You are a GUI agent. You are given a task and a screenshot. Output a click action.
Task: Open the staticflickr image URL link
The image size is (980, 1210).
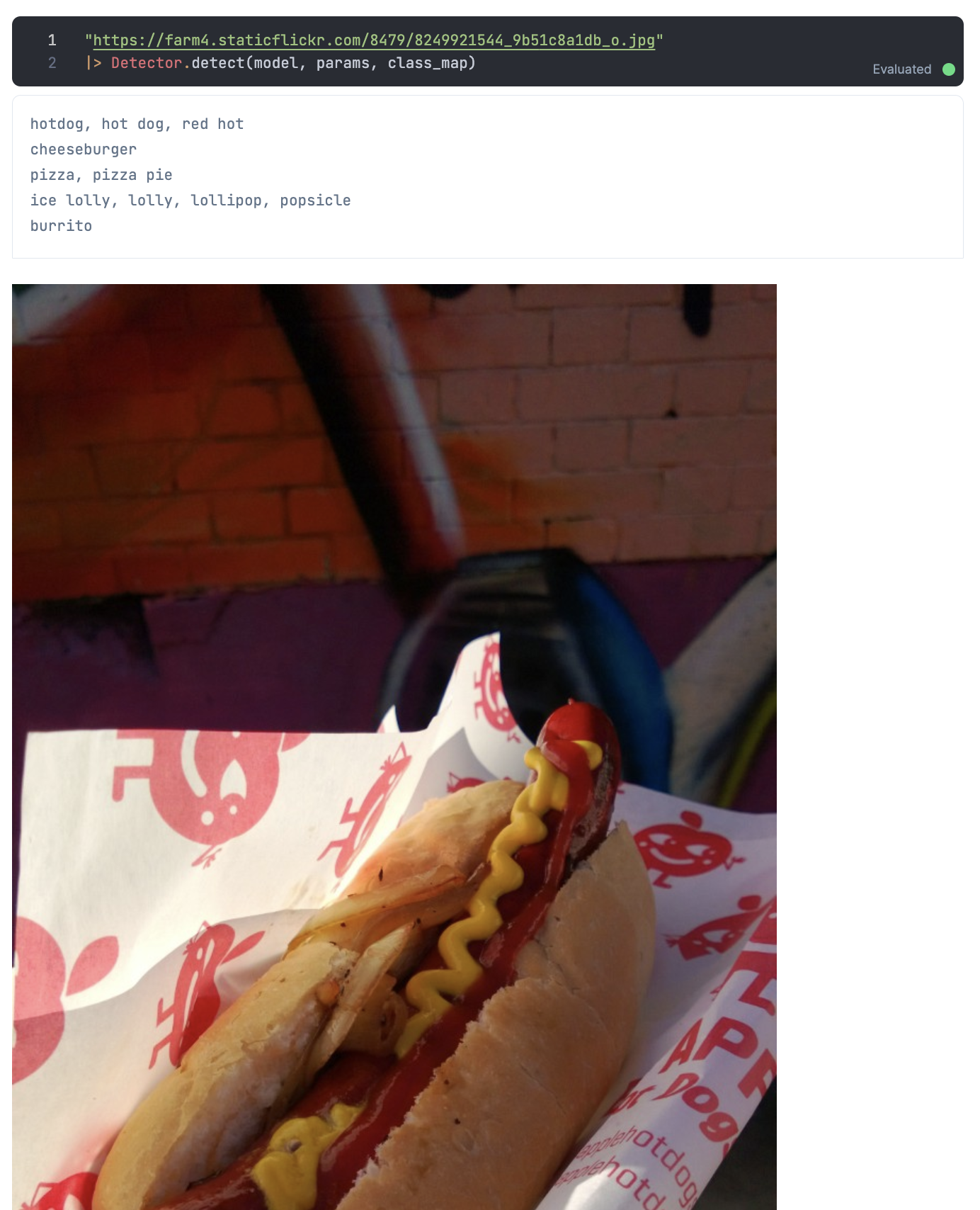pyautogui.click(x=374, y=40)
